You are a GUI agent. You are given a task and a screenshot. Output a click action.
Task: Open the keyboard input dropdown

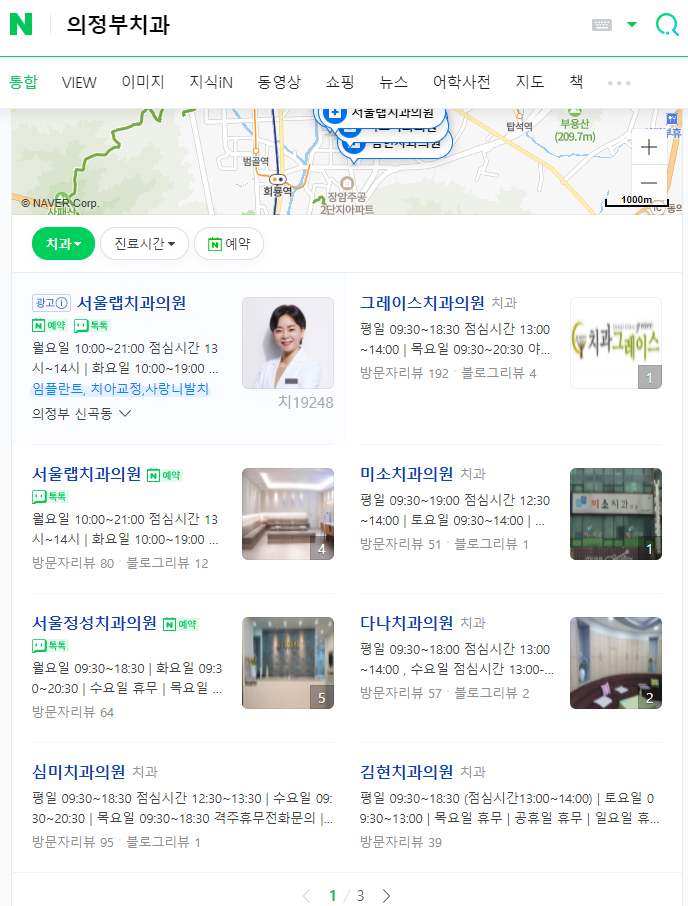click(631, 25)
